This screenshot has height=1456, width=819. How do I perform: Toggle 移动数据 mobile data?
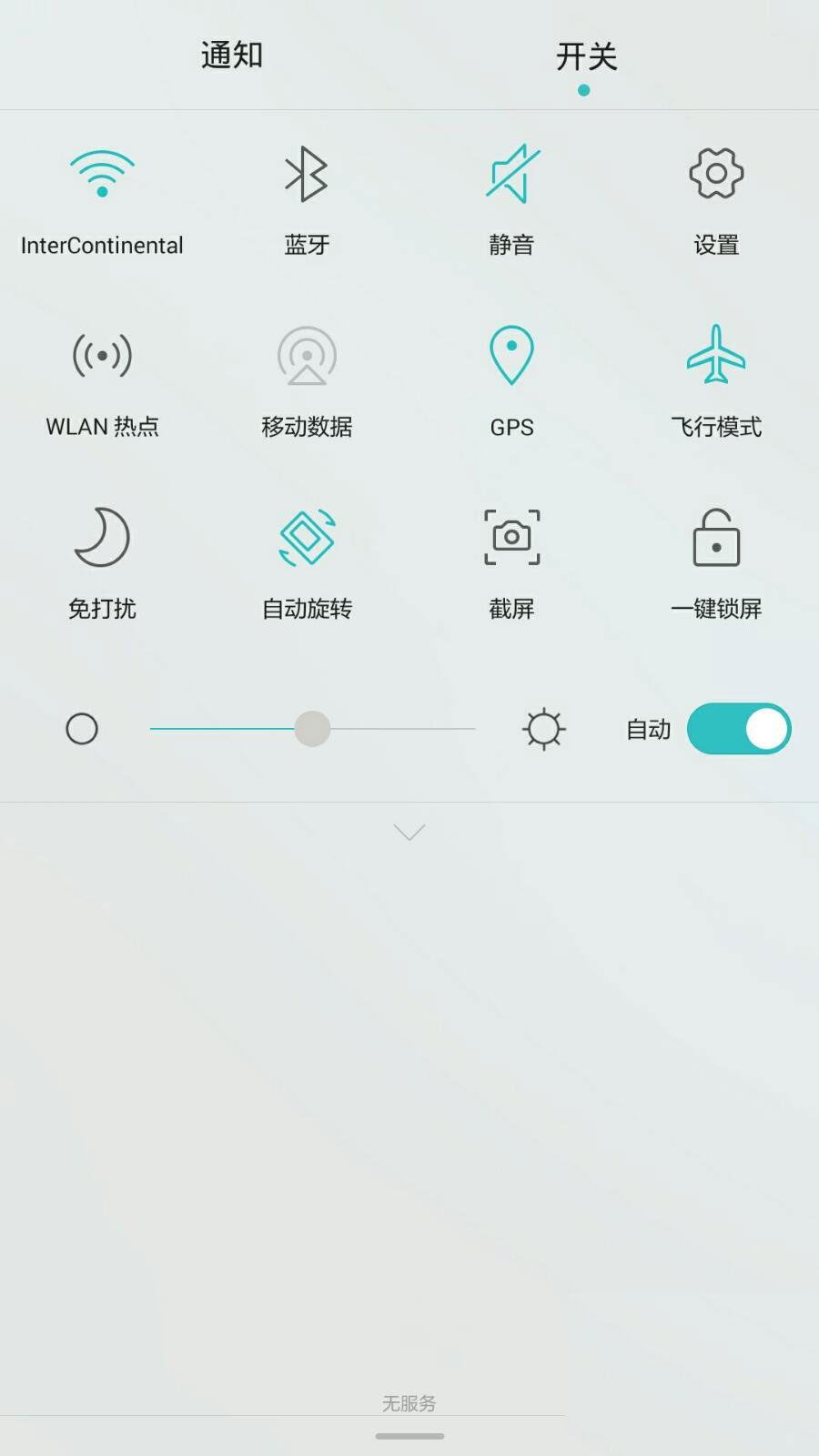(x=307, y=356)
